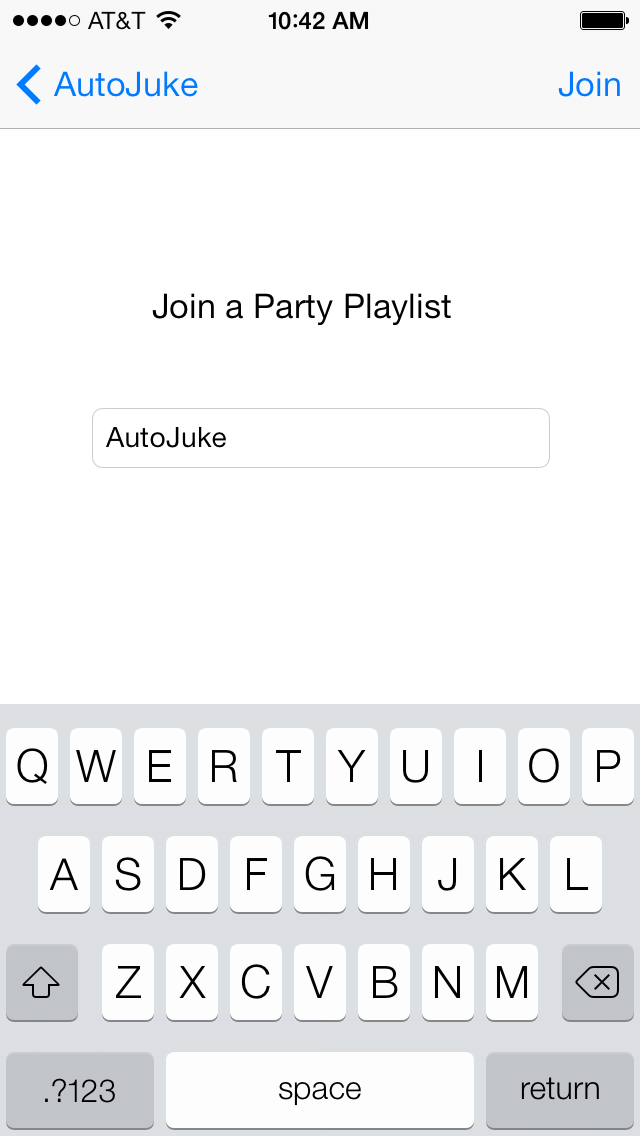Focus the playlist name text field
The height and width of the screenshot is (1136, 640).
pyautogui.click(x=320, y=438)
